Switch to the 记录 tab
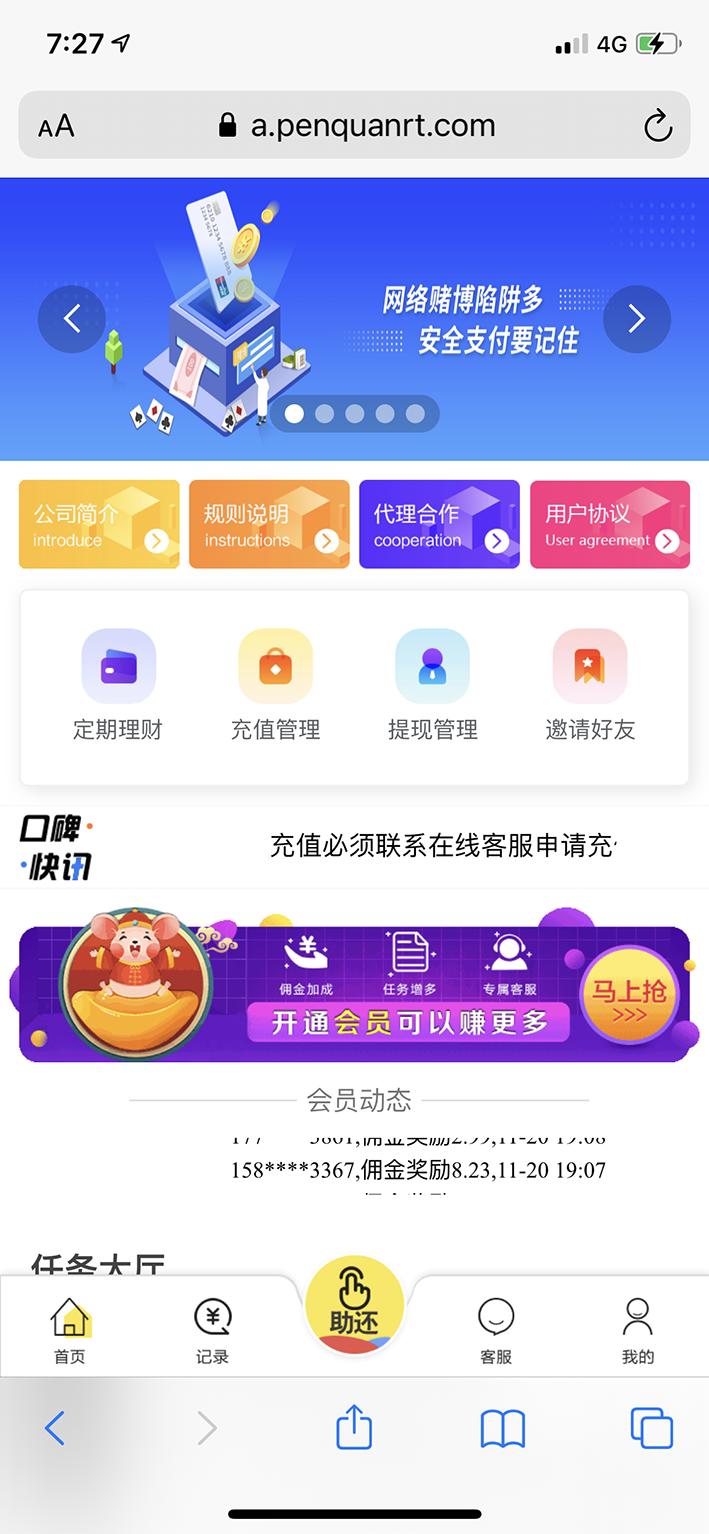This screenshot has width=709, height=1534. click(212, 1330)
